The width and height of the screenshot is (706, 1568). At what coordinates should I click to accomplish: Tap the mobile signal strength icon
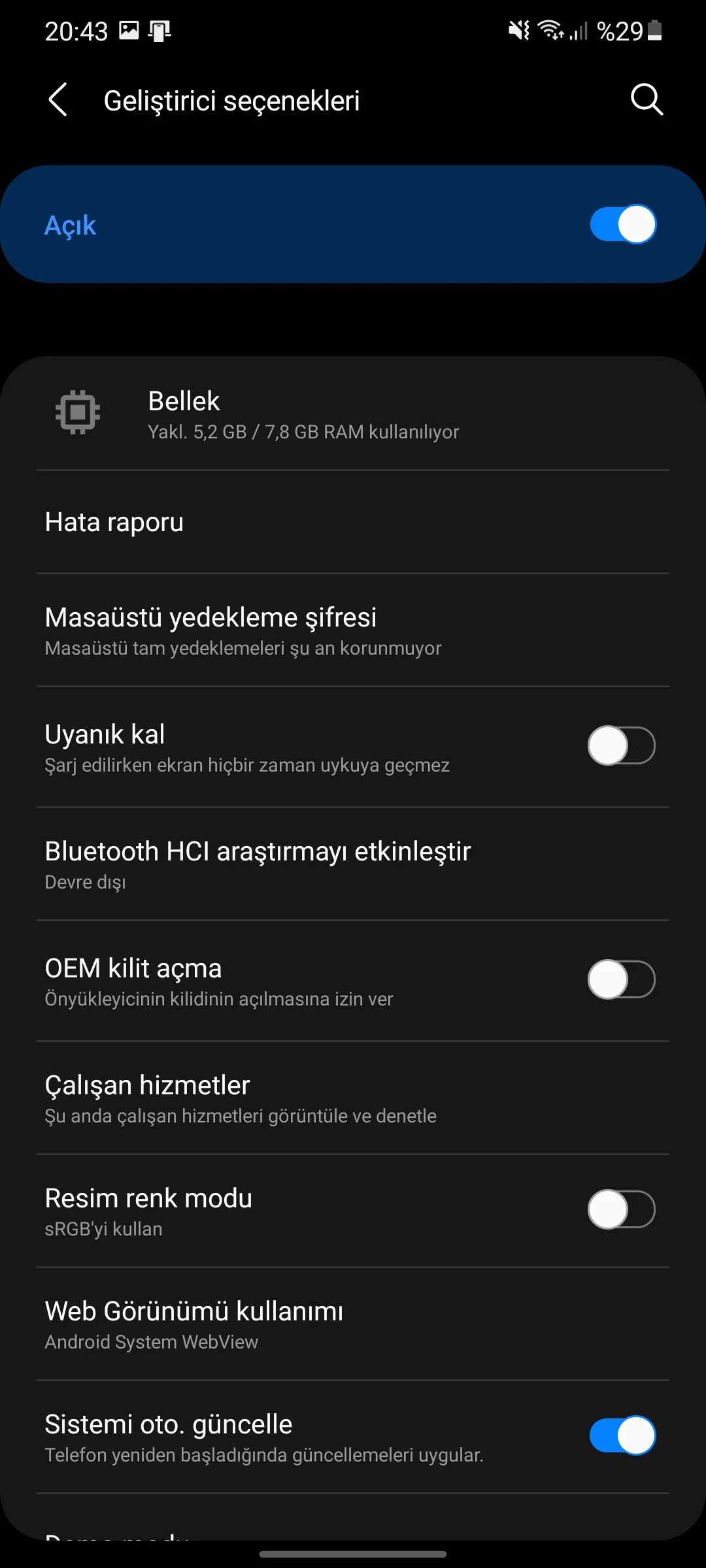(578, 29)
